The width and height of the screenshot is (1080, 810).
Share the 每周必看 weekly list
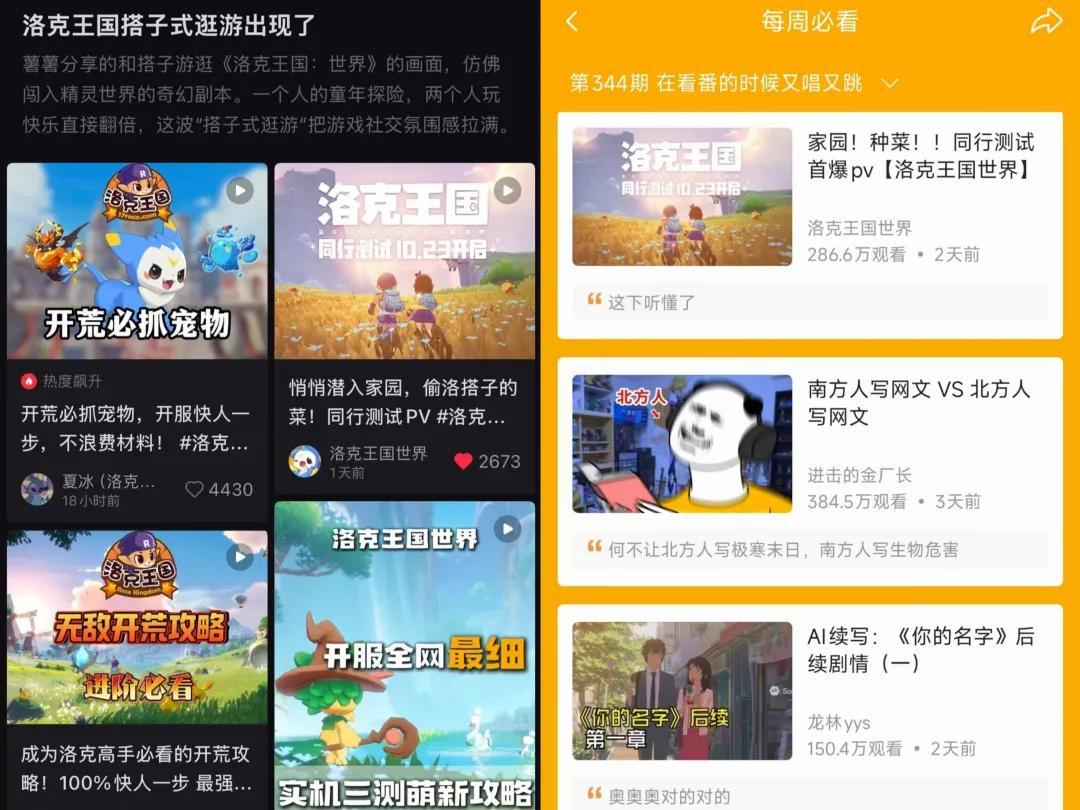pos(1045,22)
